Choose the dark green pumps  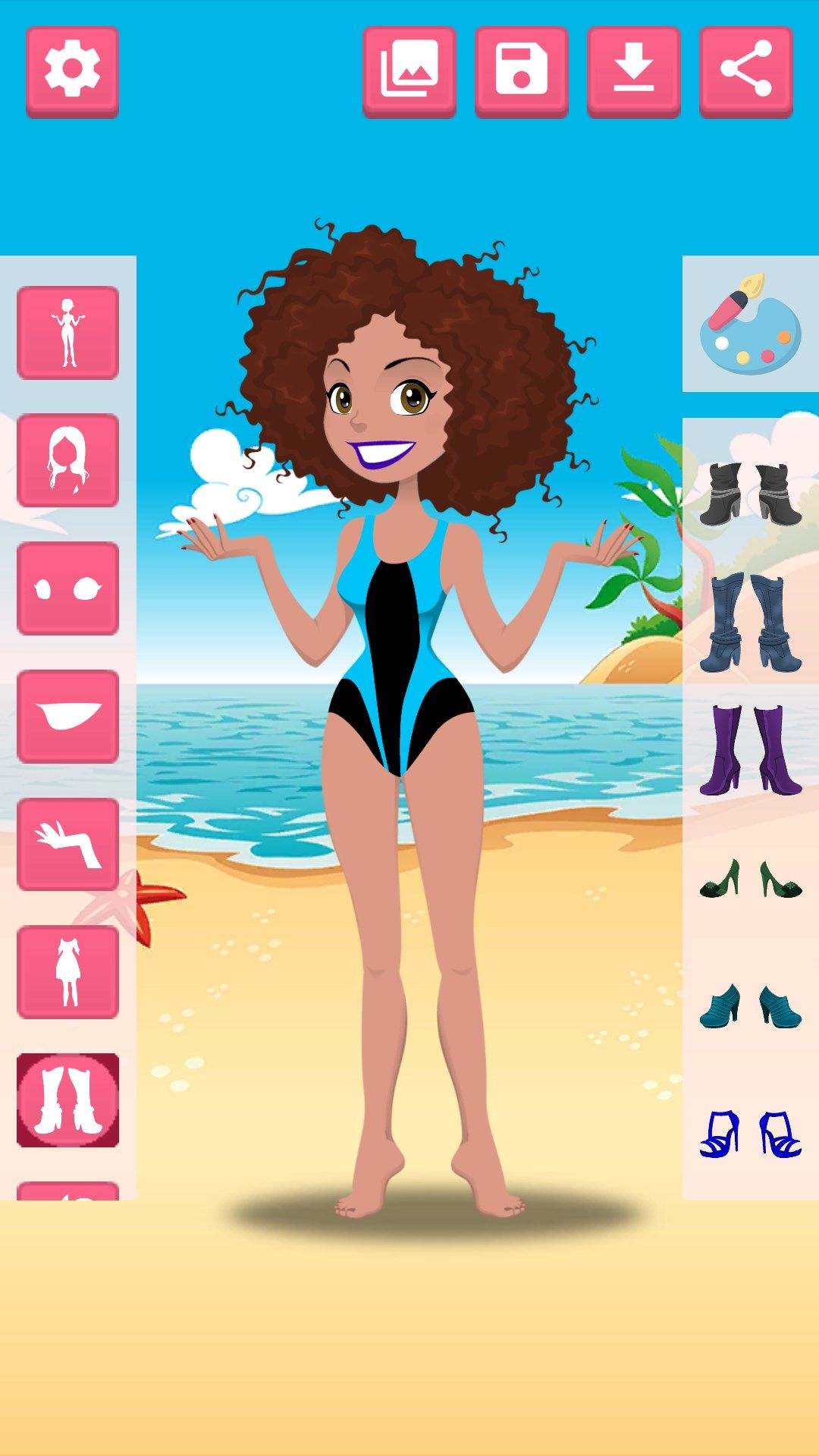750,879
